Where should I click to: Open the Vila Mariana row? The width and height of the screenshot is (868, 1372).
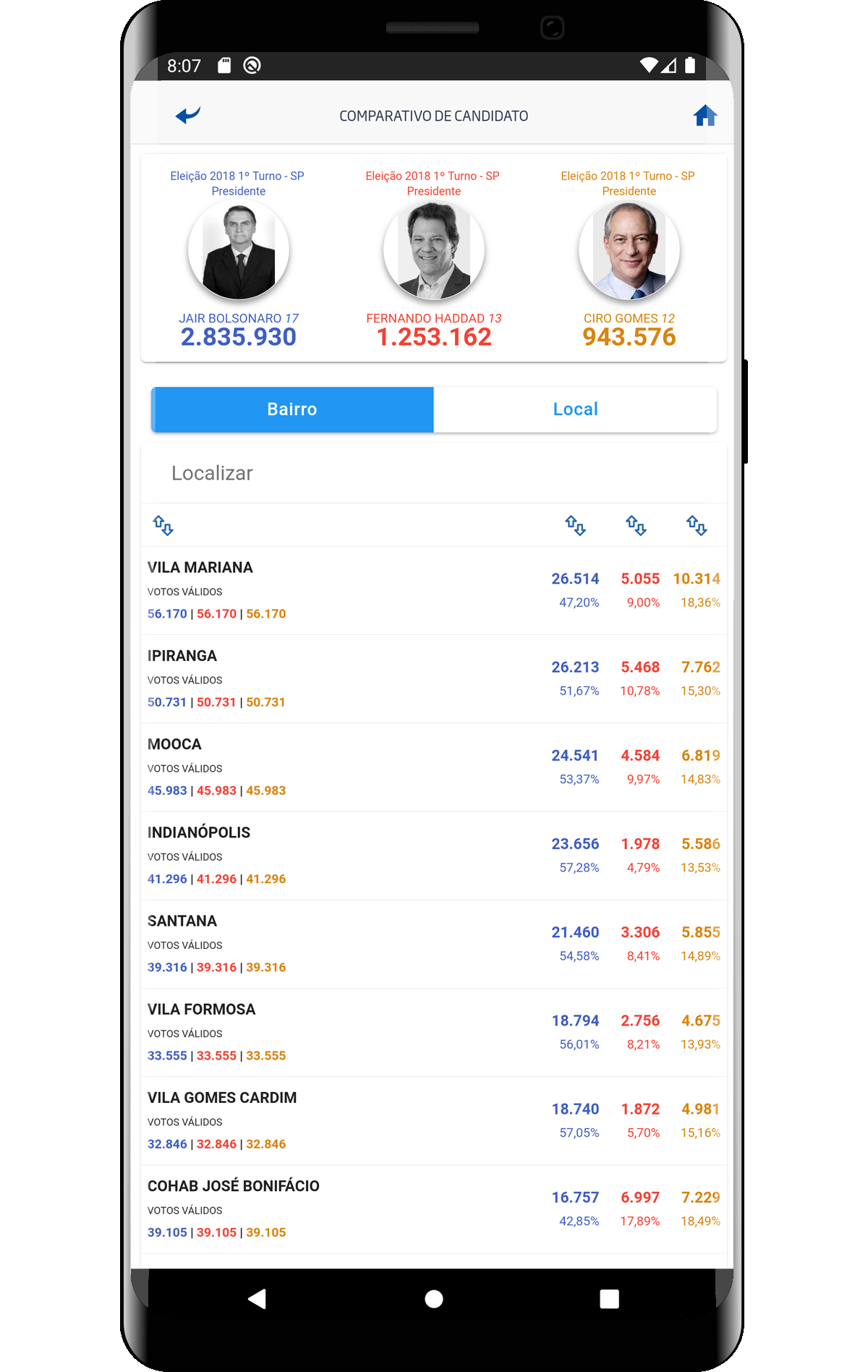point(434,590)
